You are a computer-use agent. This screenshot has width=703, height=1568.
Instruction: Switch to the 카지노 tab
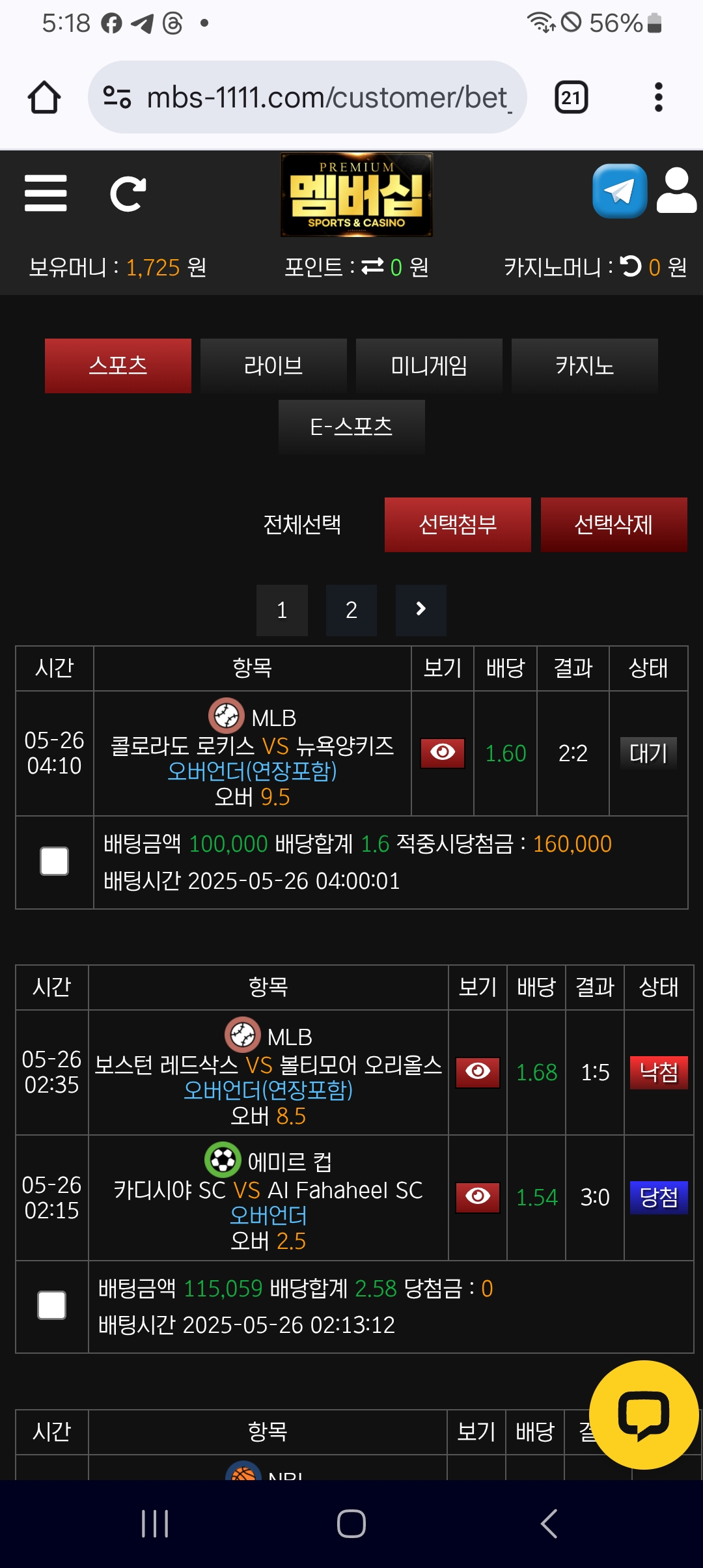[x=585, y=365]
